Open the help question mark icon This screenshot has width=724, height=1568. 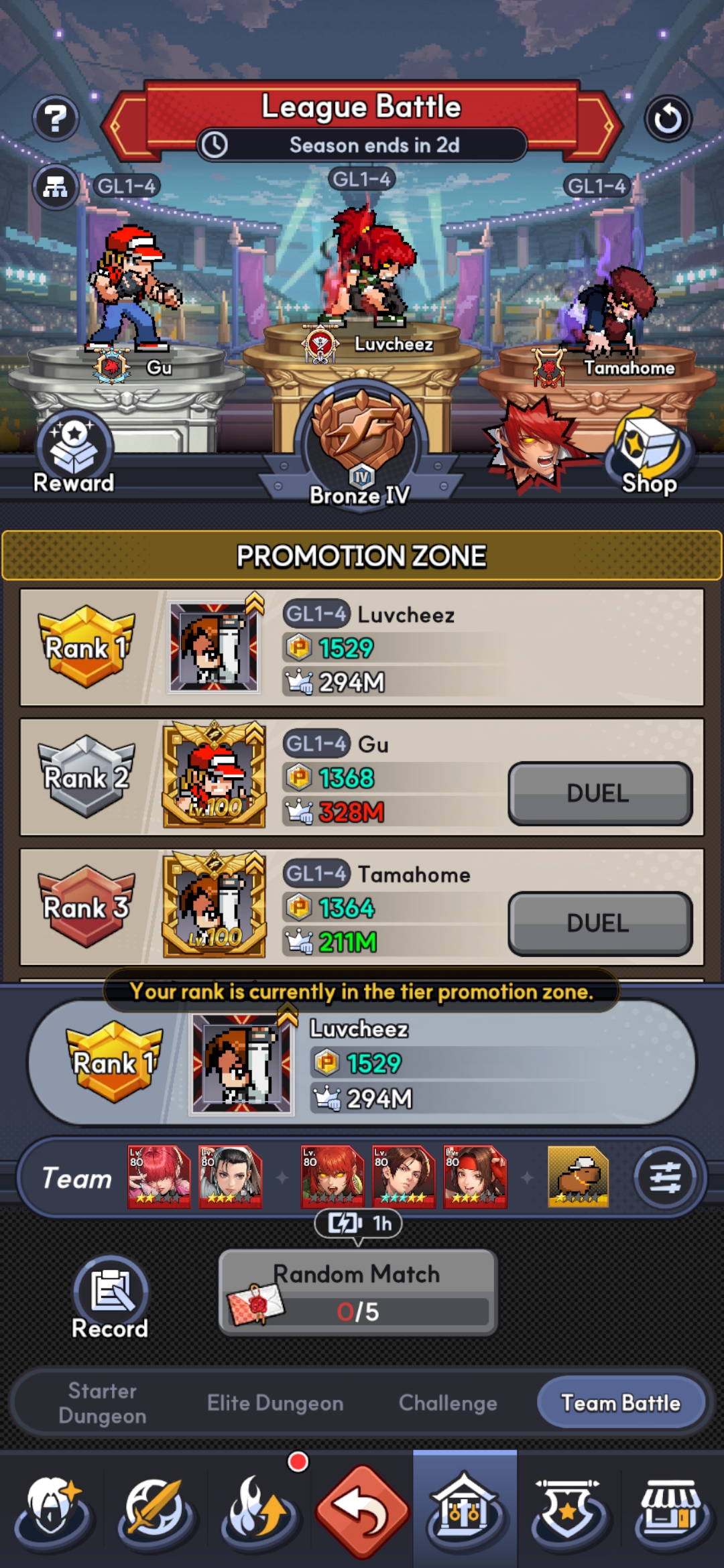56,118
